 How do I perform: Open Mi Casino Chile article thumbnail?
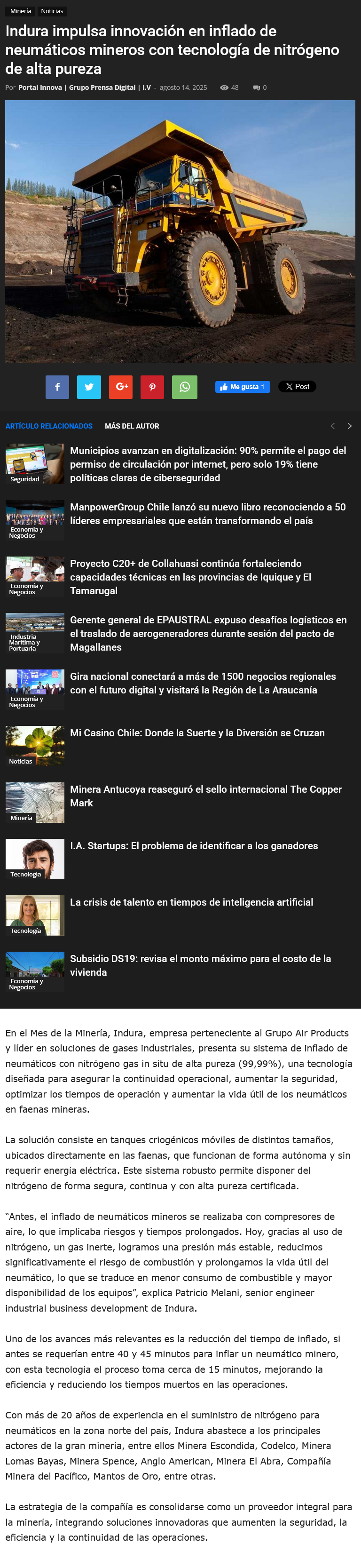click(x=35, y=746)
